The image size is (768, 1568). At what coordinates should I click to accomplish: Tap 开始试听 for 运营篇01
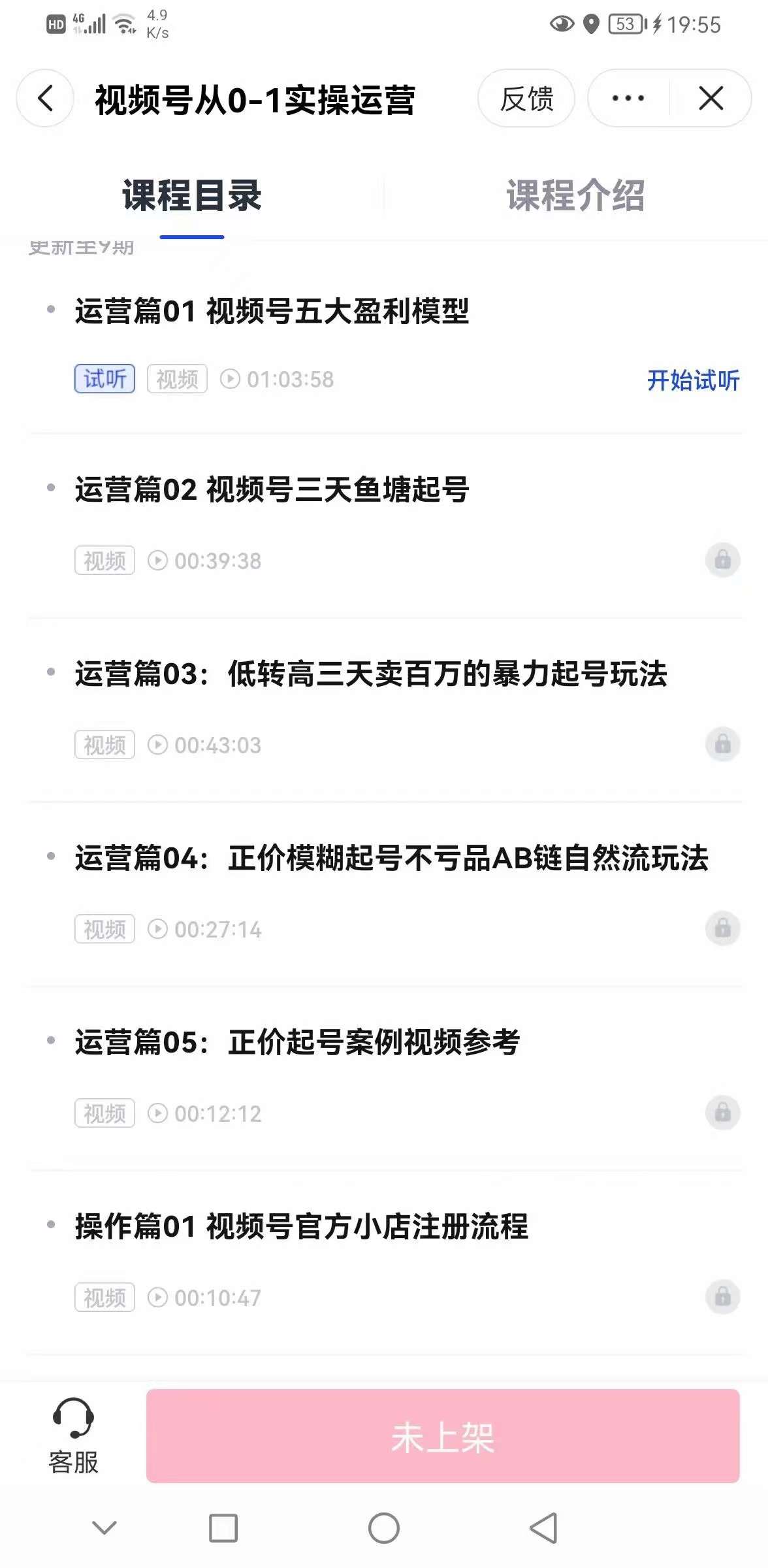(693, 380)
